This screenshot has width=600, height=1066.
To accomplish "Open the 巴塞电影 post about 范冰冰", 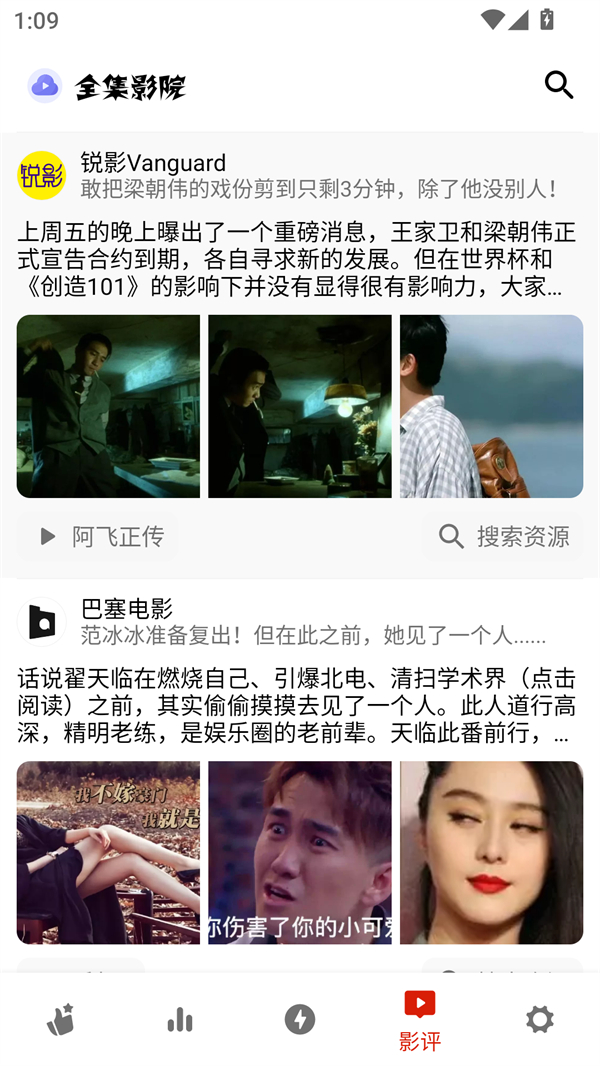I will click(x=296, y=706).
